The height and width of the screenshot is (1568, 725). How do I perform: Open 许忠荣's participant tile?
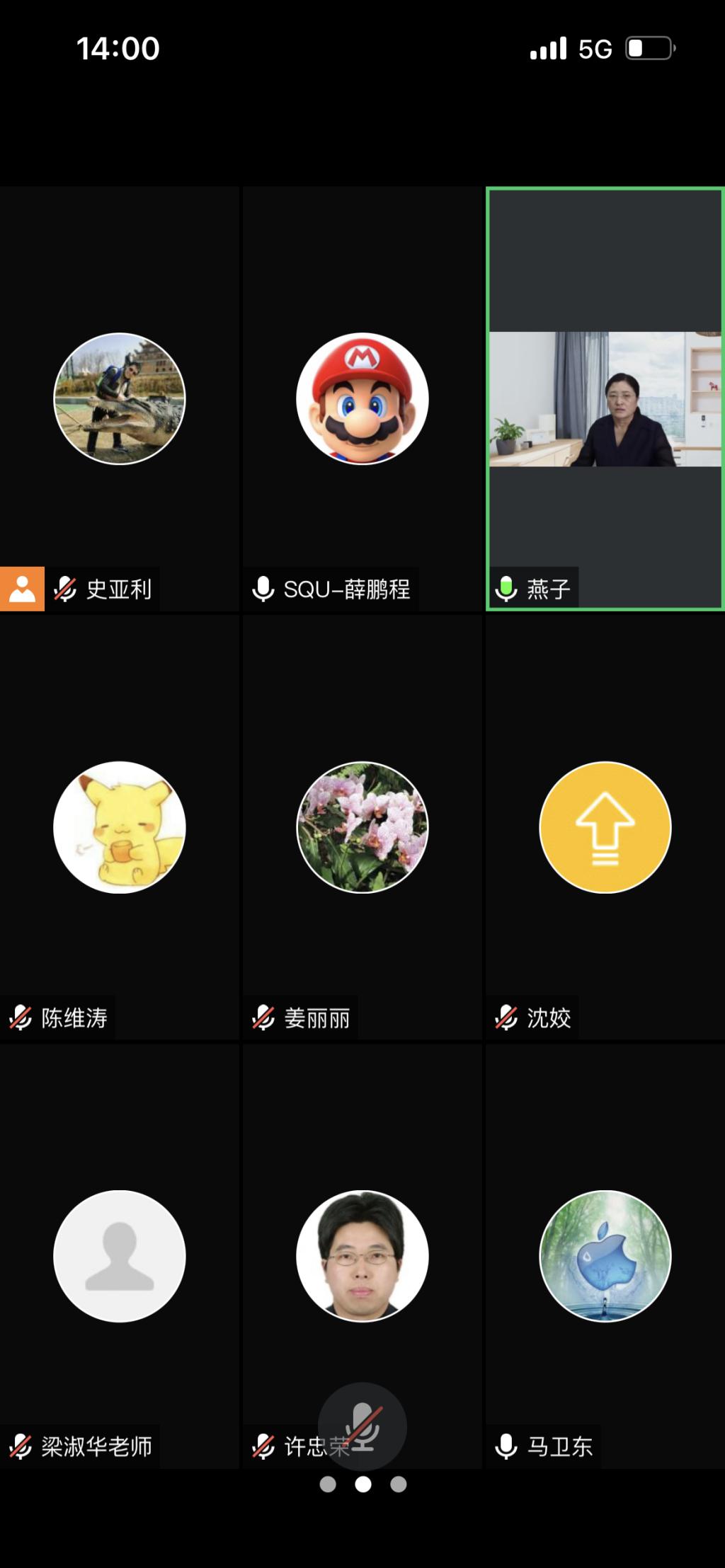click(362, 1256)
